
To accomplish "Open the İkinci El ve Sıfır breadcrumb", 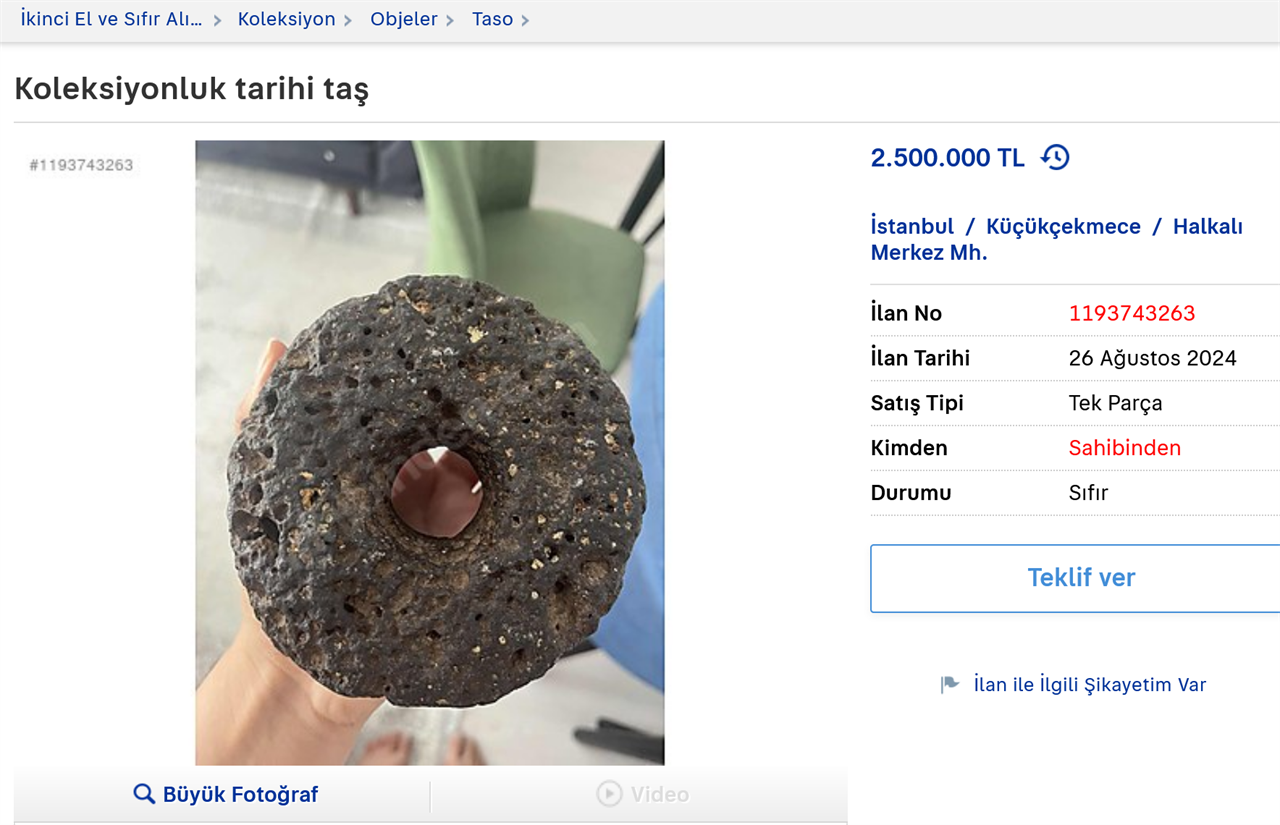I will coord(111,19).
